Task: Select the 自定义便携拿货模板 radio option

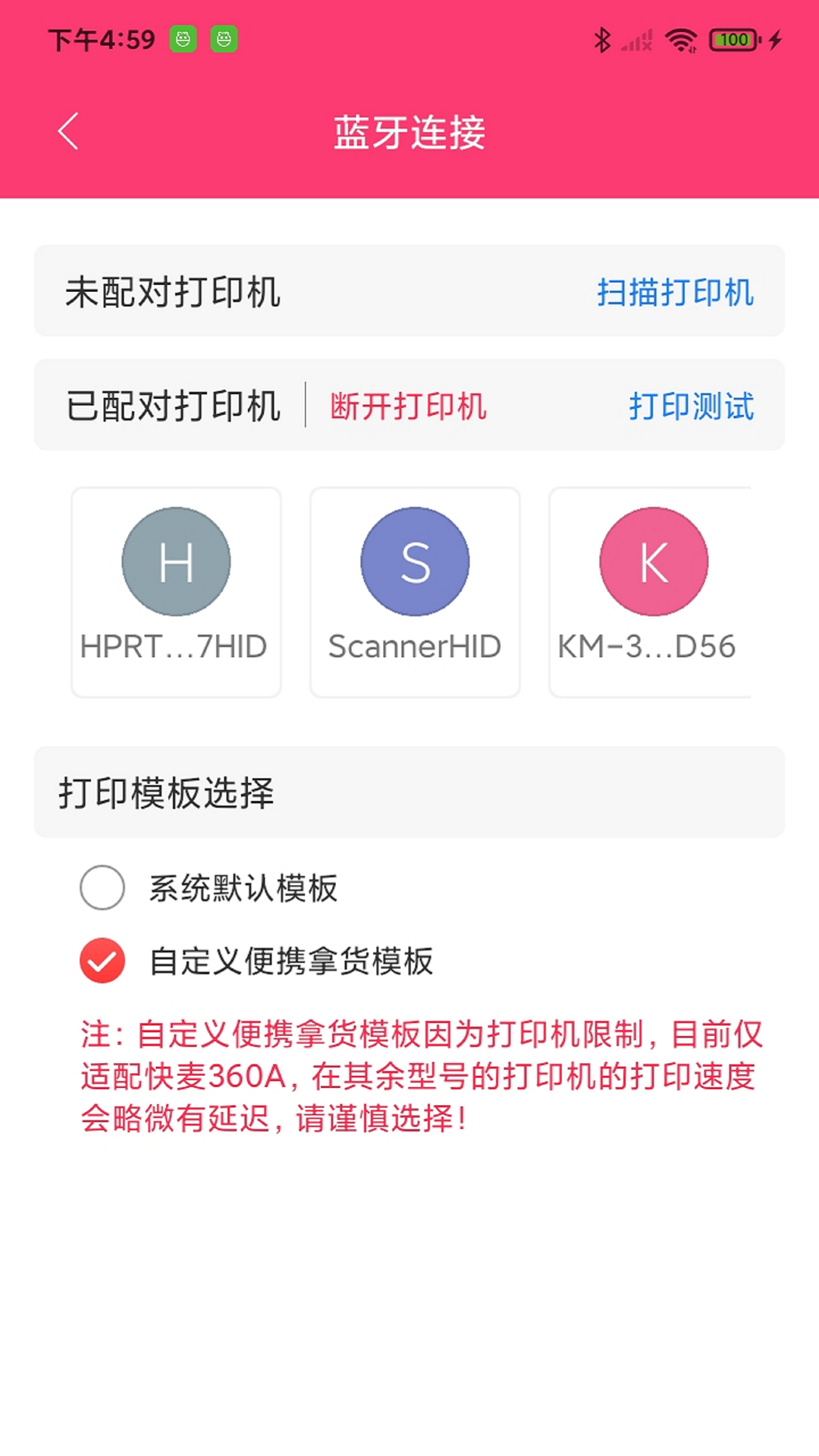Action: point(102,960)
